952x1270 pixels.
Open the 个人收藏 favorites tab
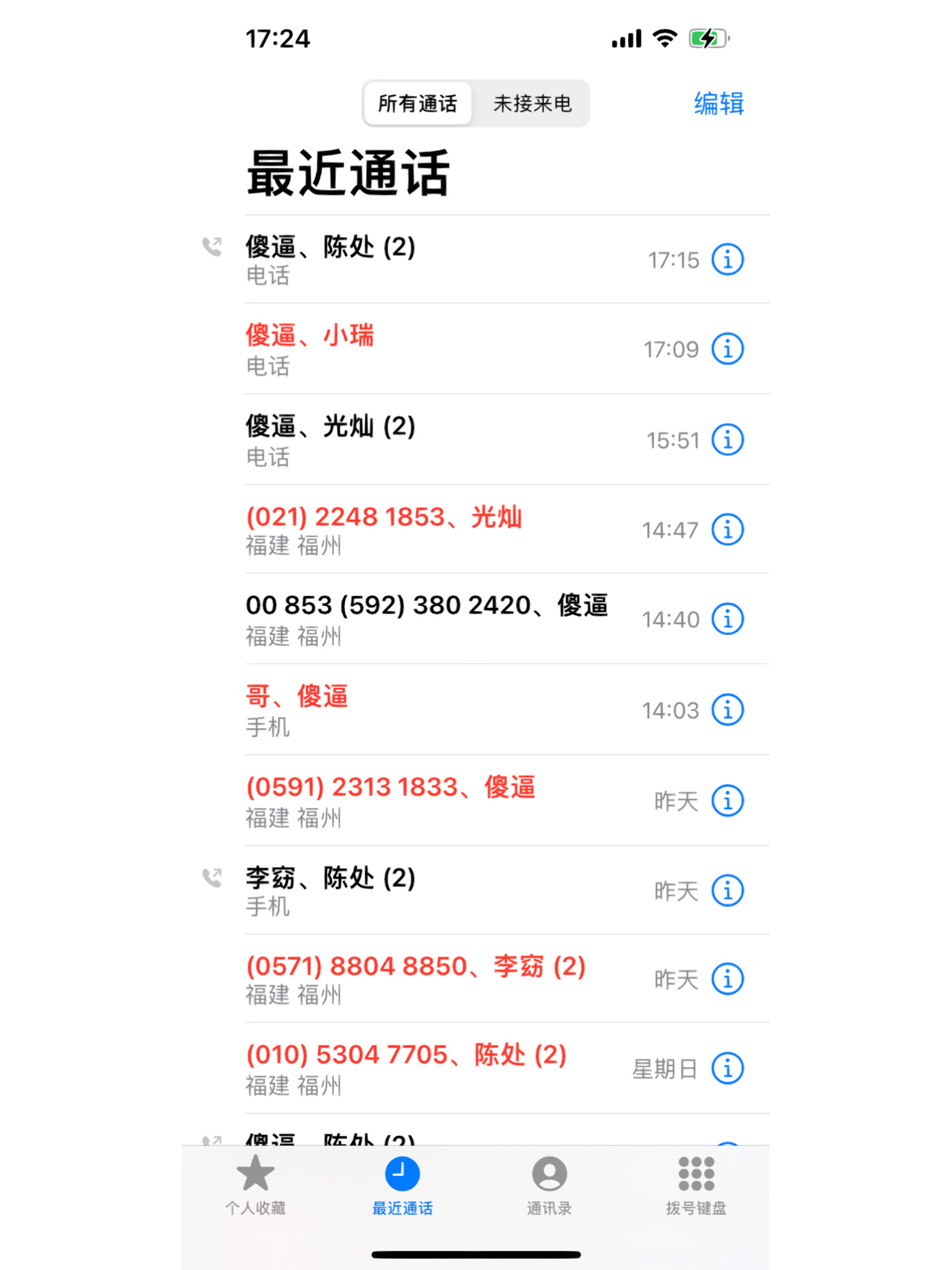pyautogui.click(x=255, y=1185)
